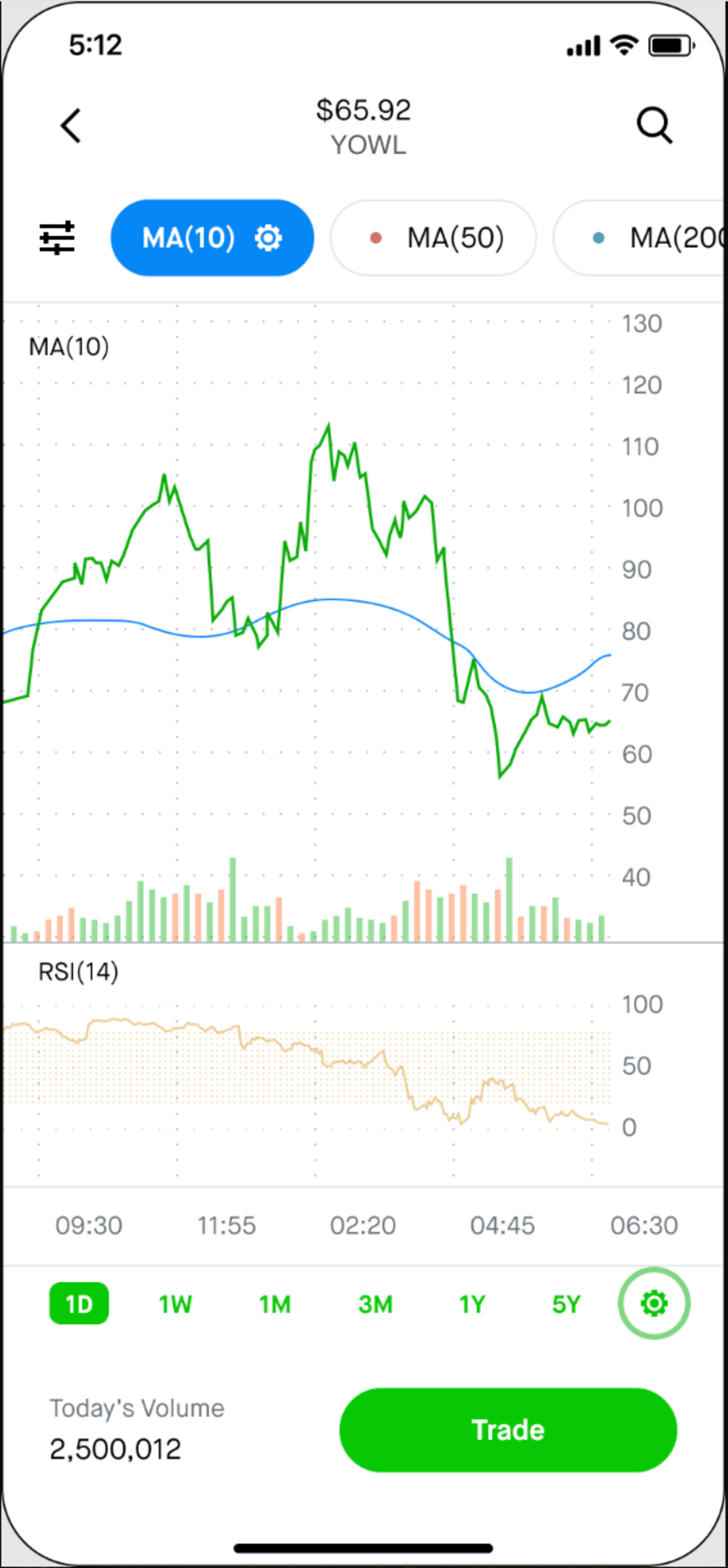This screenshot has height=1568, width=728.
Task: Switch chart range to 1W
Action: 175,1305
